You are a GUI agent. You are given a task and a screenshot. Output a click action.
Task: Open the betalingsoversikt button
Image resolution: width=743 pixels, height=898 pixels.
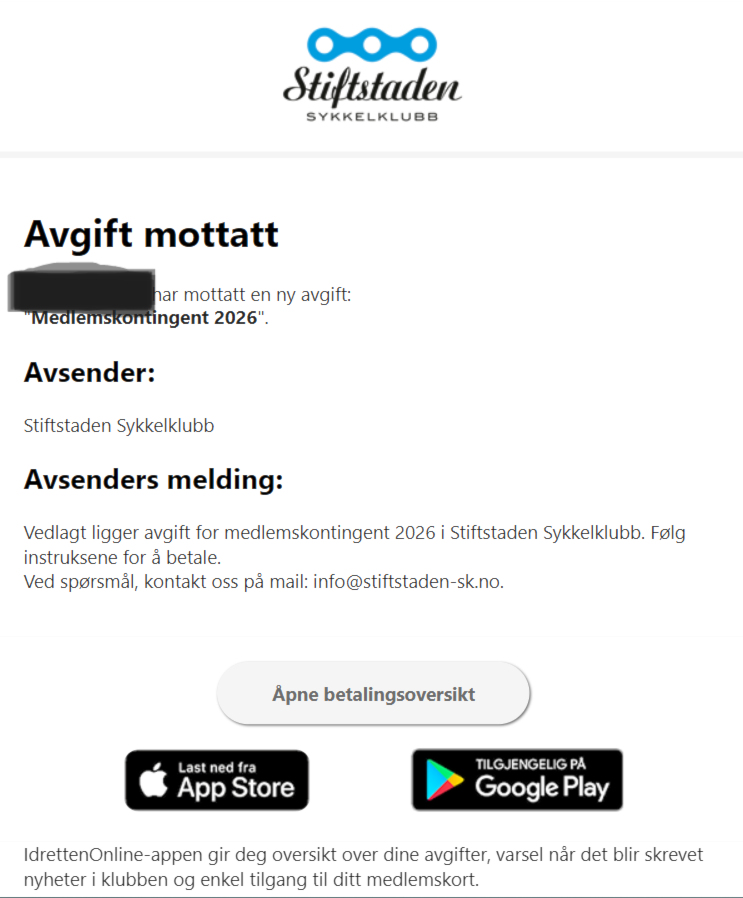point(373,693)
